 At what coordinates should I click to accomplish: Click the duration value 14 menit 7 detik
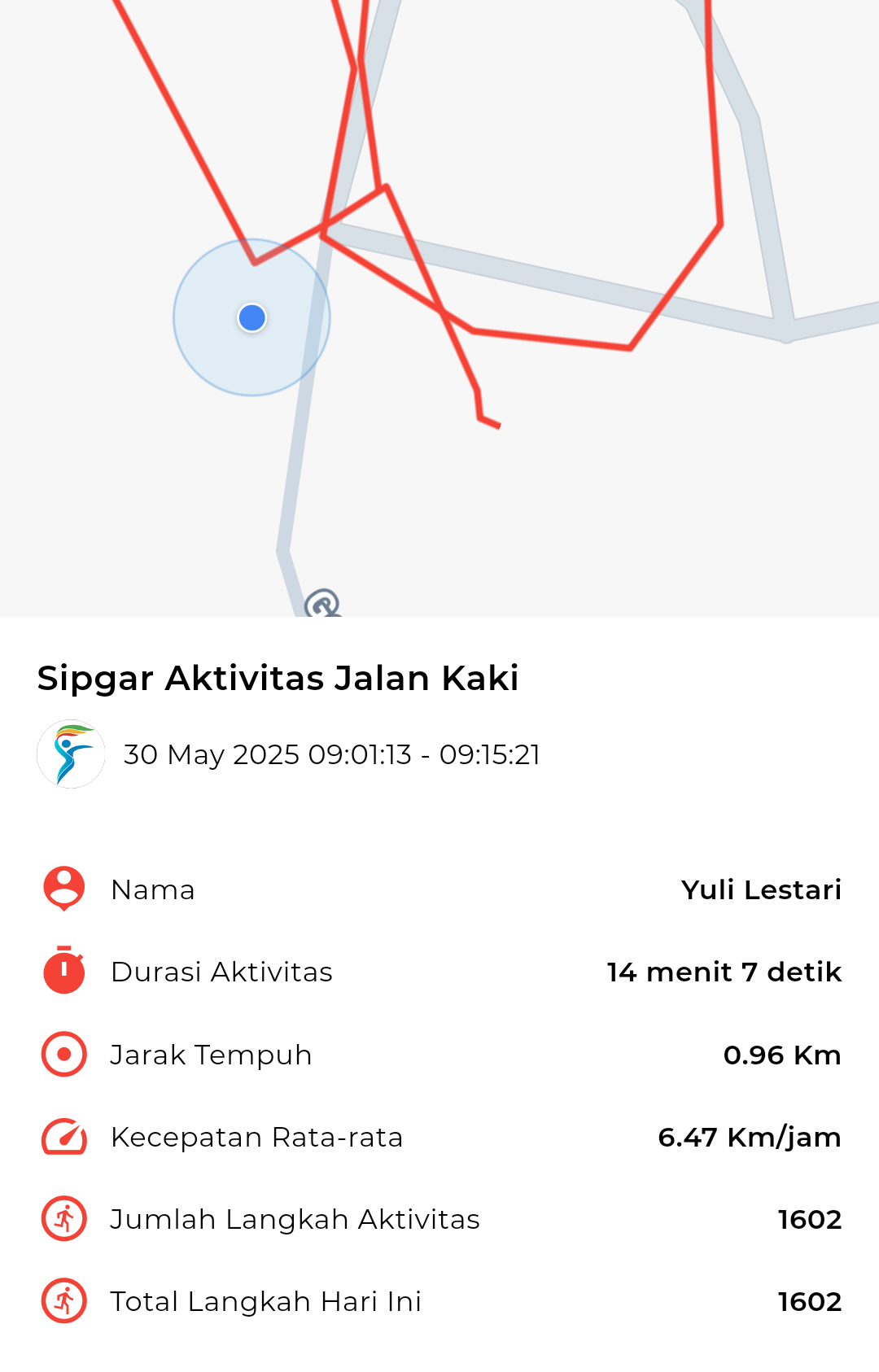[x=723, y=972]
